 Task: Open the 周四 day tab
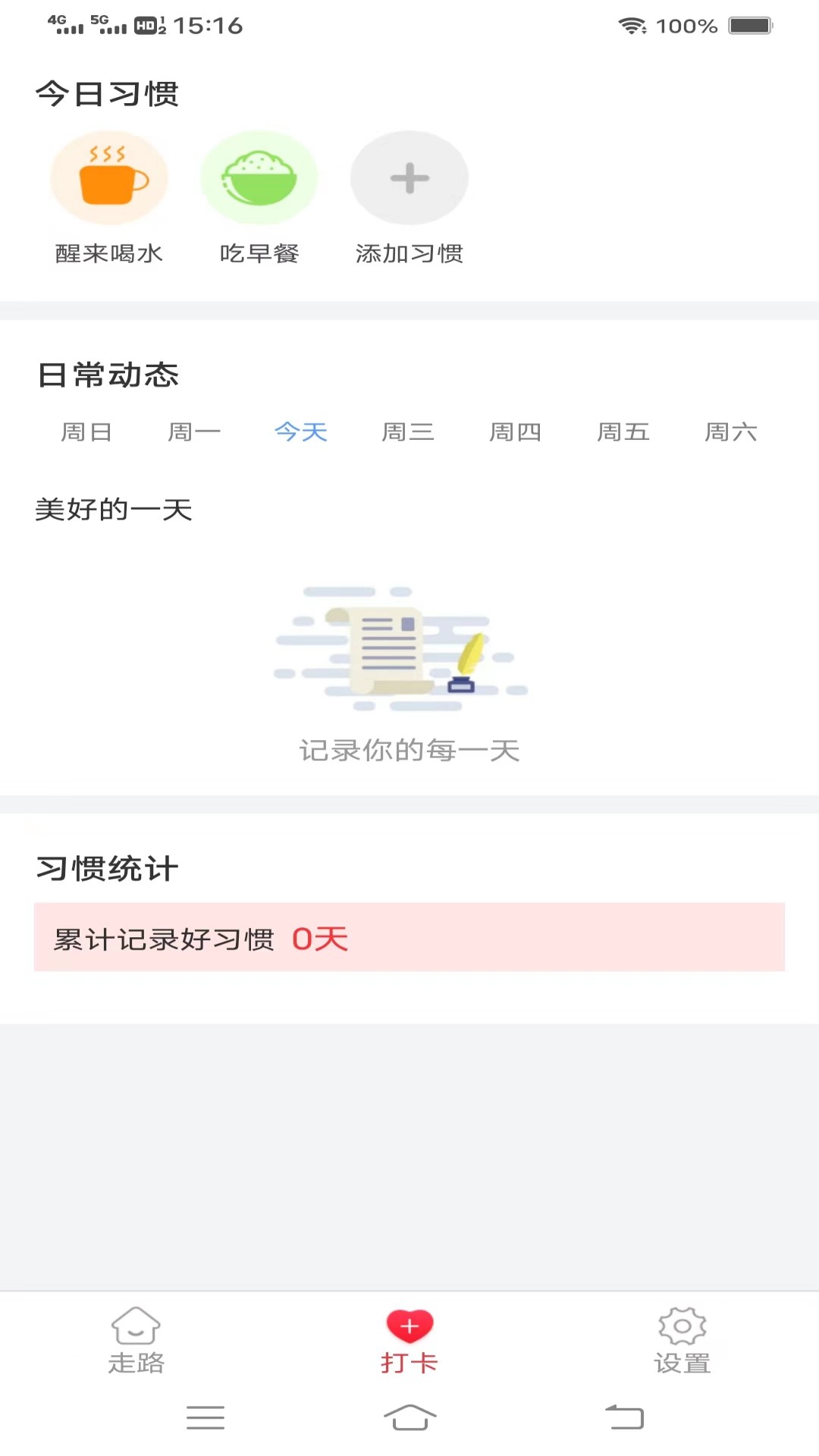click(x=516, y=432)
